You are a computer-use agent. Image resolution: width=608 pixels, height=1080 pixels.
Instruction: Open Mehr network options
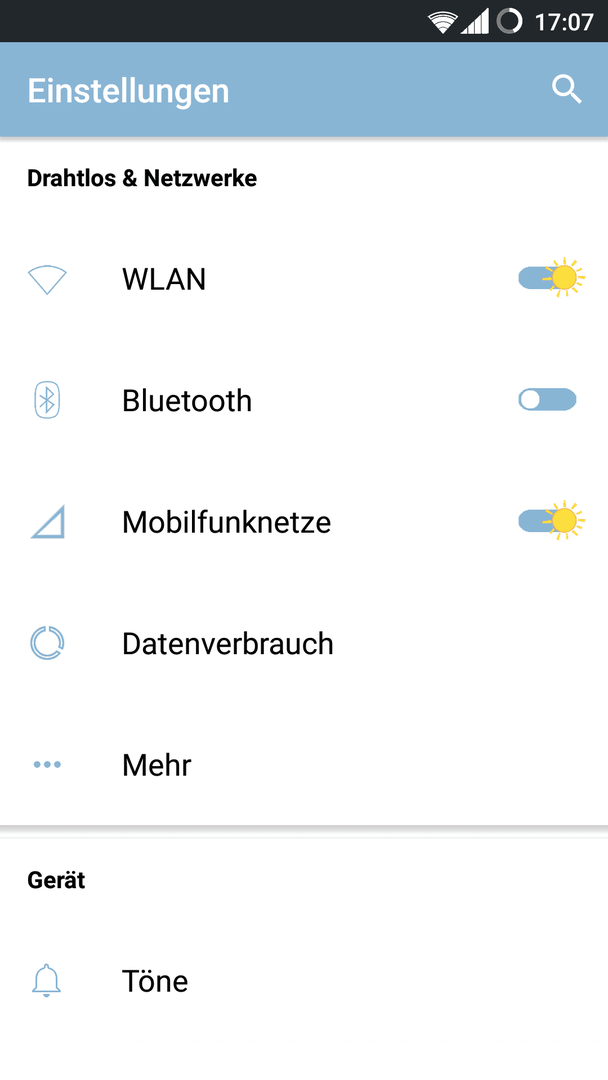304,765
